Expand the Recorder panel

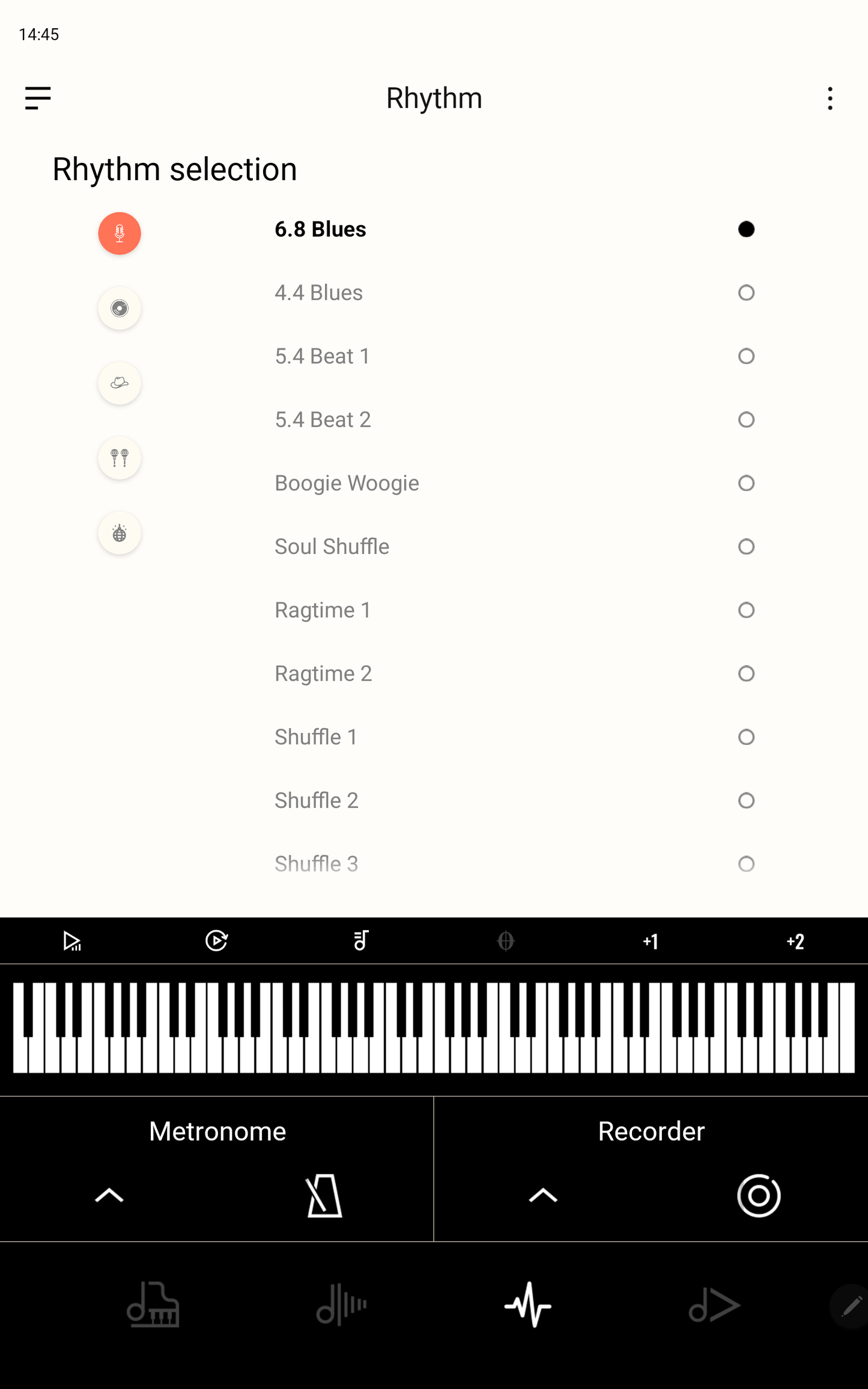coord(543,1196)
